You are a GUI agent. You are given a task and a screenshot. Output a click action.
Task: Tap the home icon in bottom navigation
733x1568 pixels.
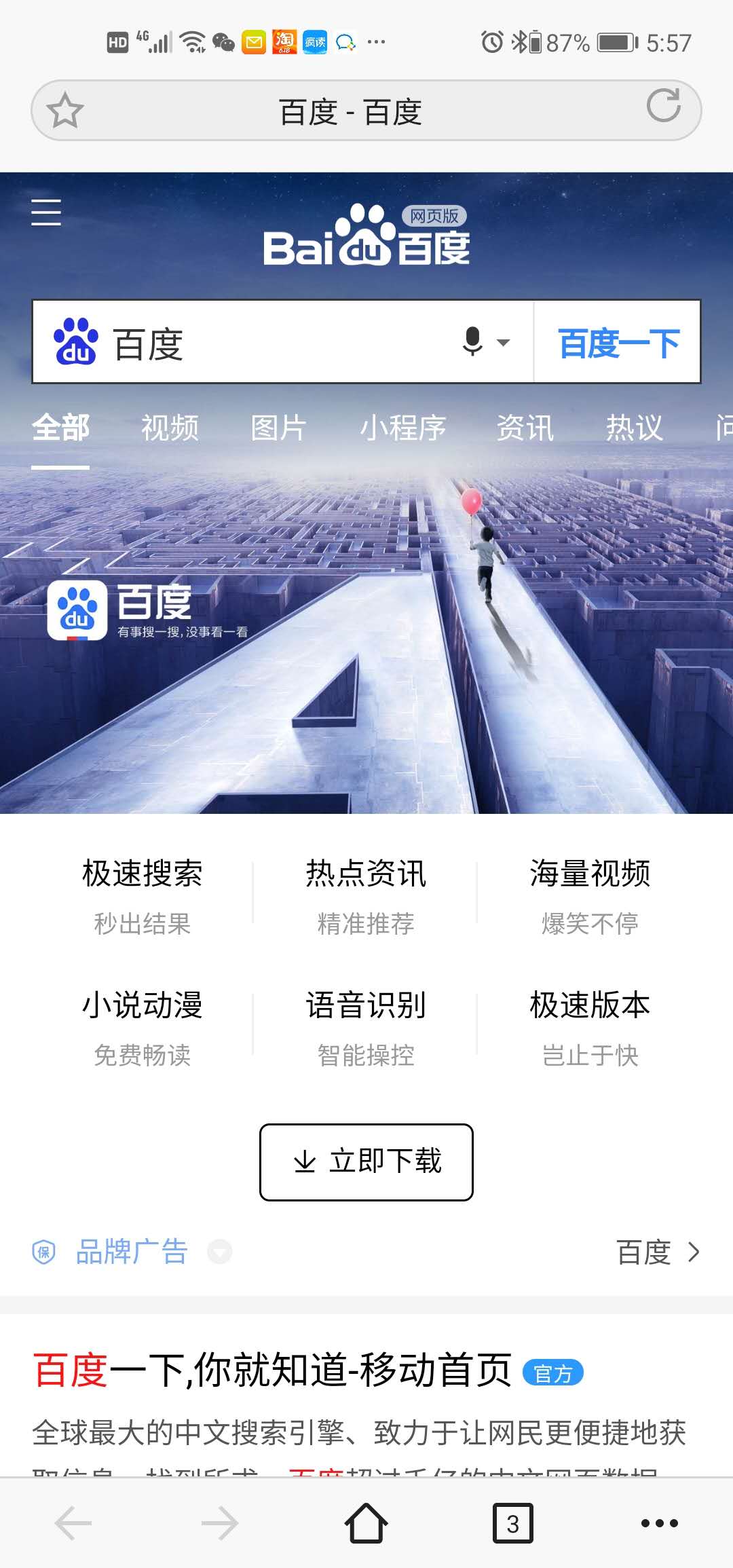coord(366,1525)
